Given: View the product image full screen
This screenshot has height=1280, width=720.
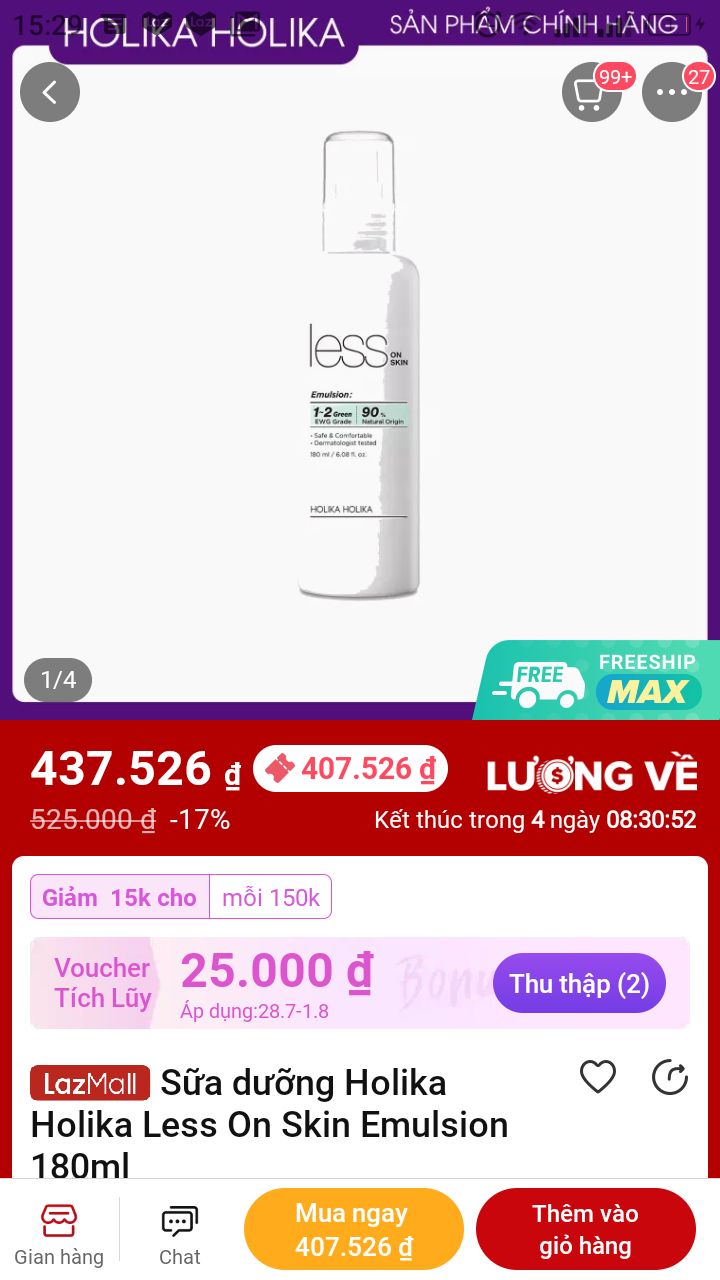Looking at the screenshot, I should 360,370.
